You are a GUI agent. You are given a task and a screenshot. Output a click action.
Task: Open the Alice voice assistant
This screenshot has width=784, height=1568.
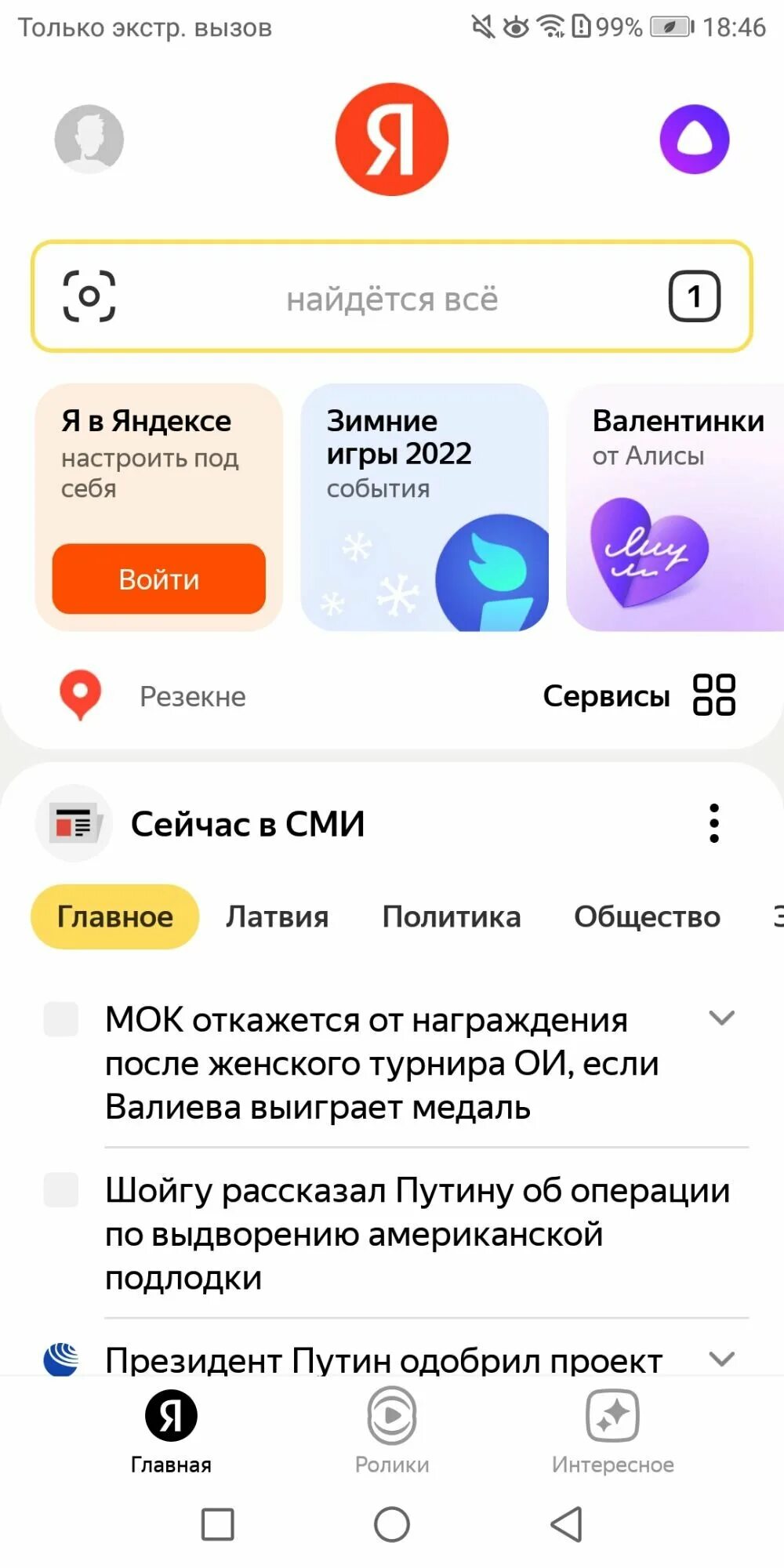pos(695,139)
